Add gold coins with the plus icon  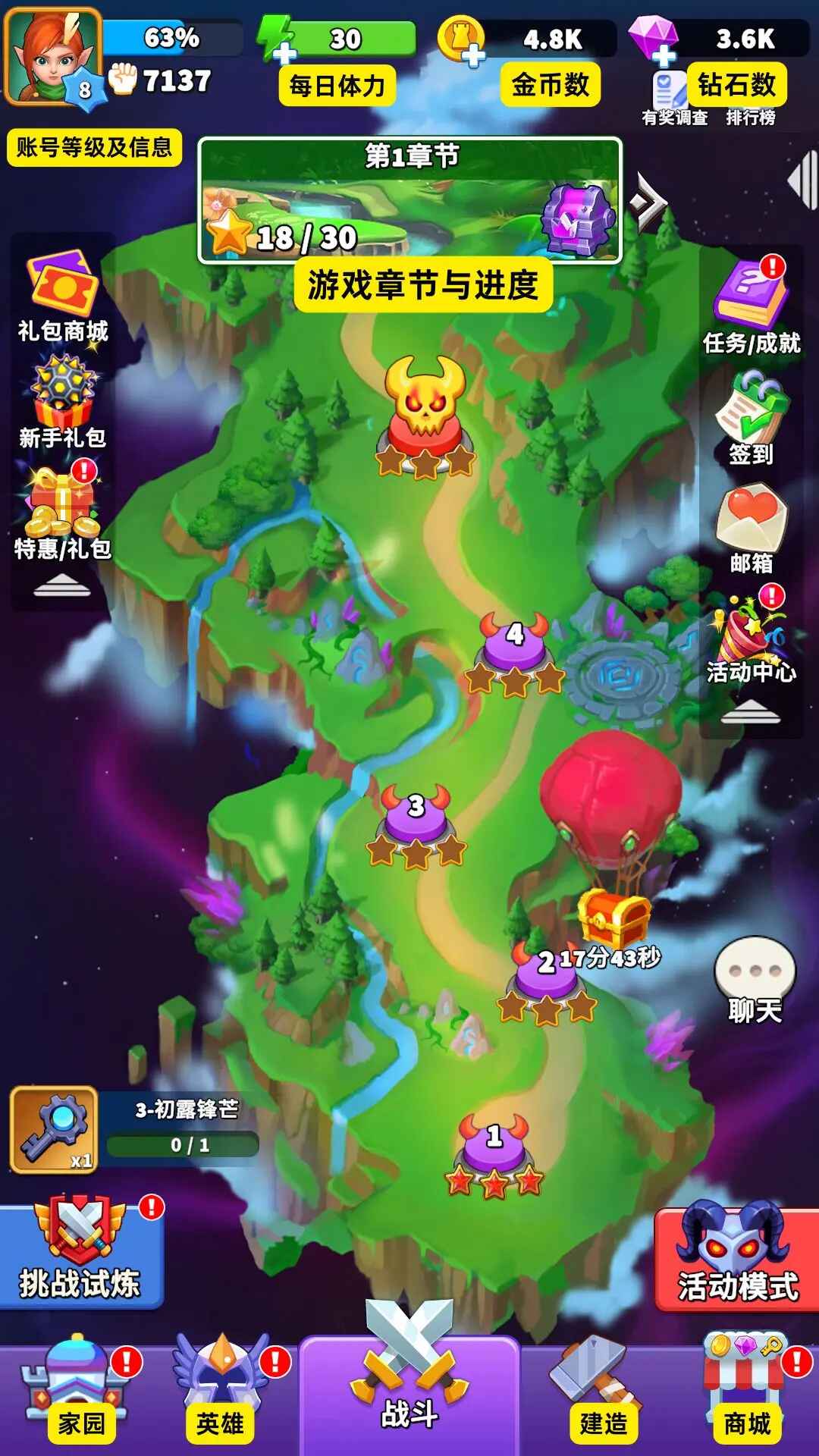(474, 54)
